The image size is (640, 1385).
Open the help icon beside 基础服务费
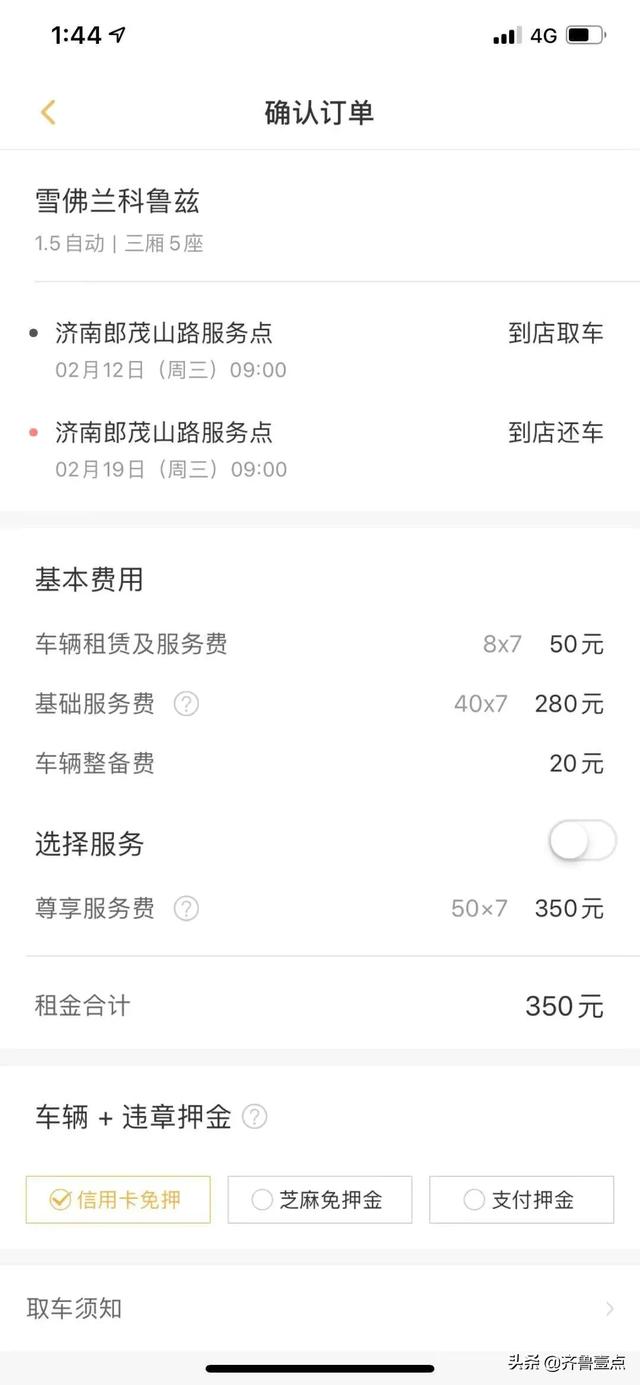pos(186,704)
